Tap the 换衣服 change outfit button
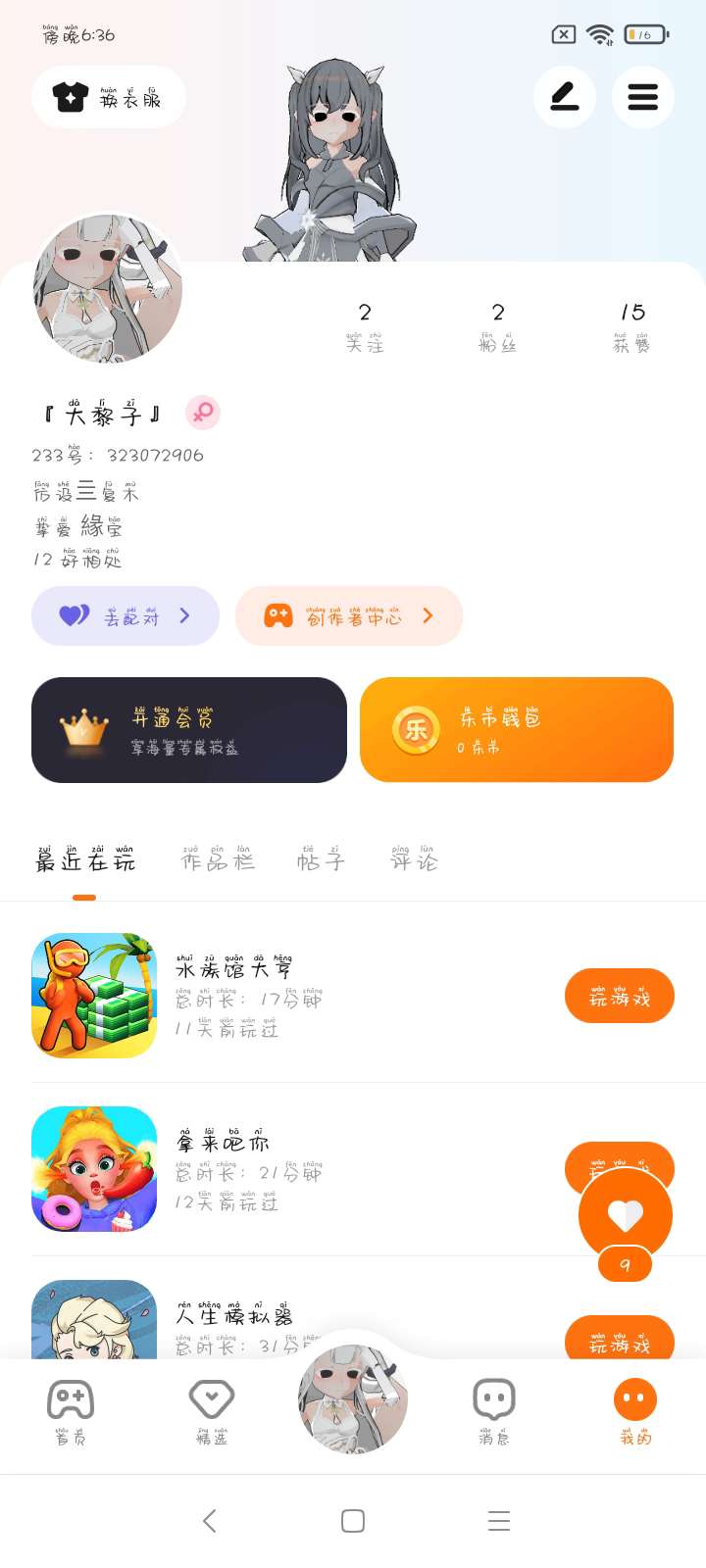706x1568 pixels. [x=109, y=97]
